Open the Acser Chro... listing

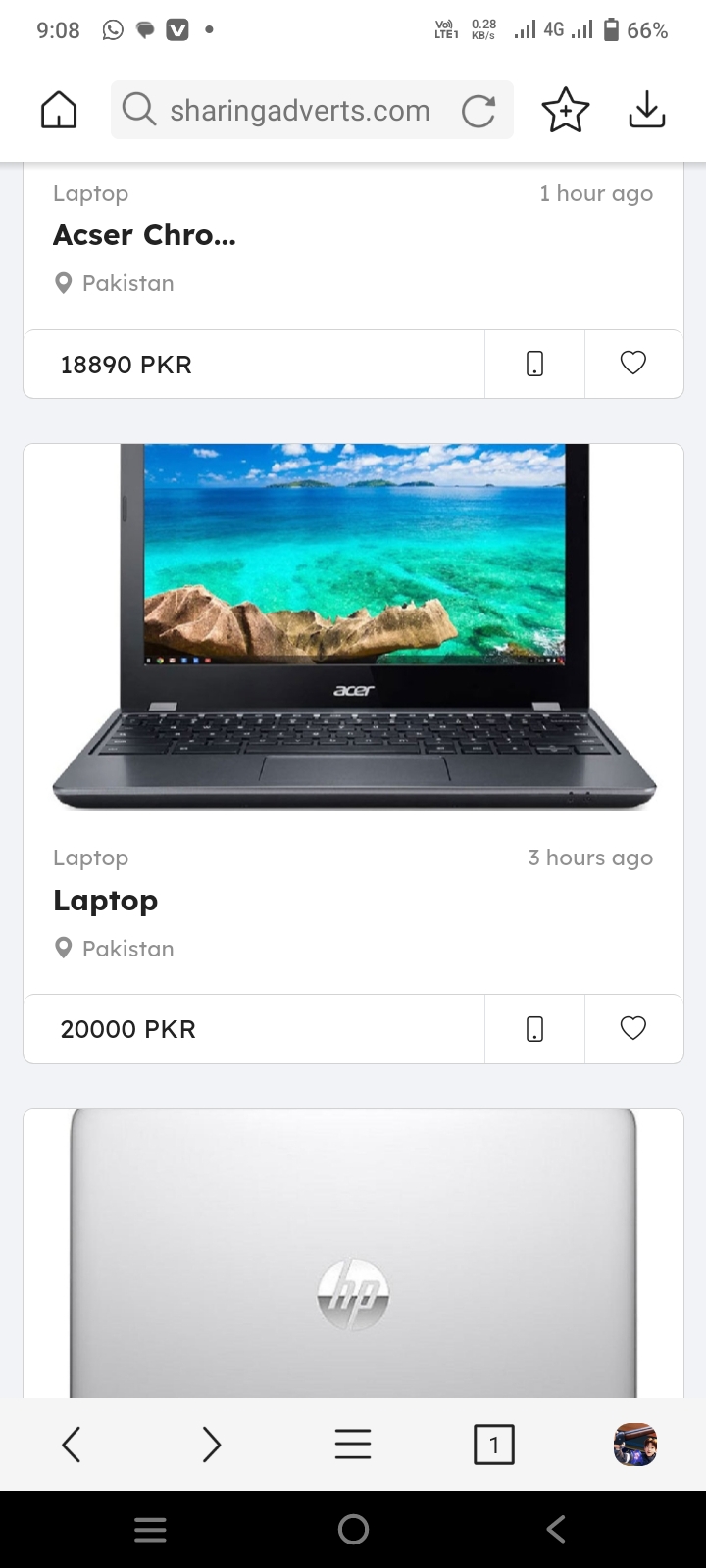click(144, 235)
